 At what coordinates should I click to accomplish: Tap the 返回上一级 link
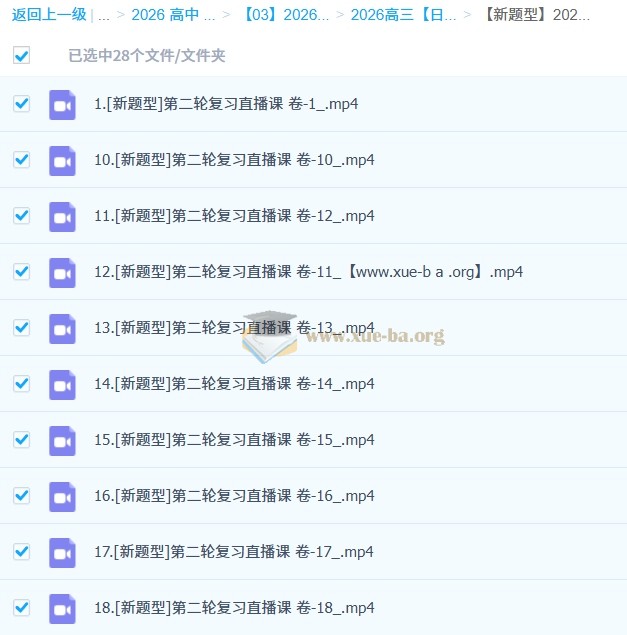pyautogui.click(x=48, y=15)
